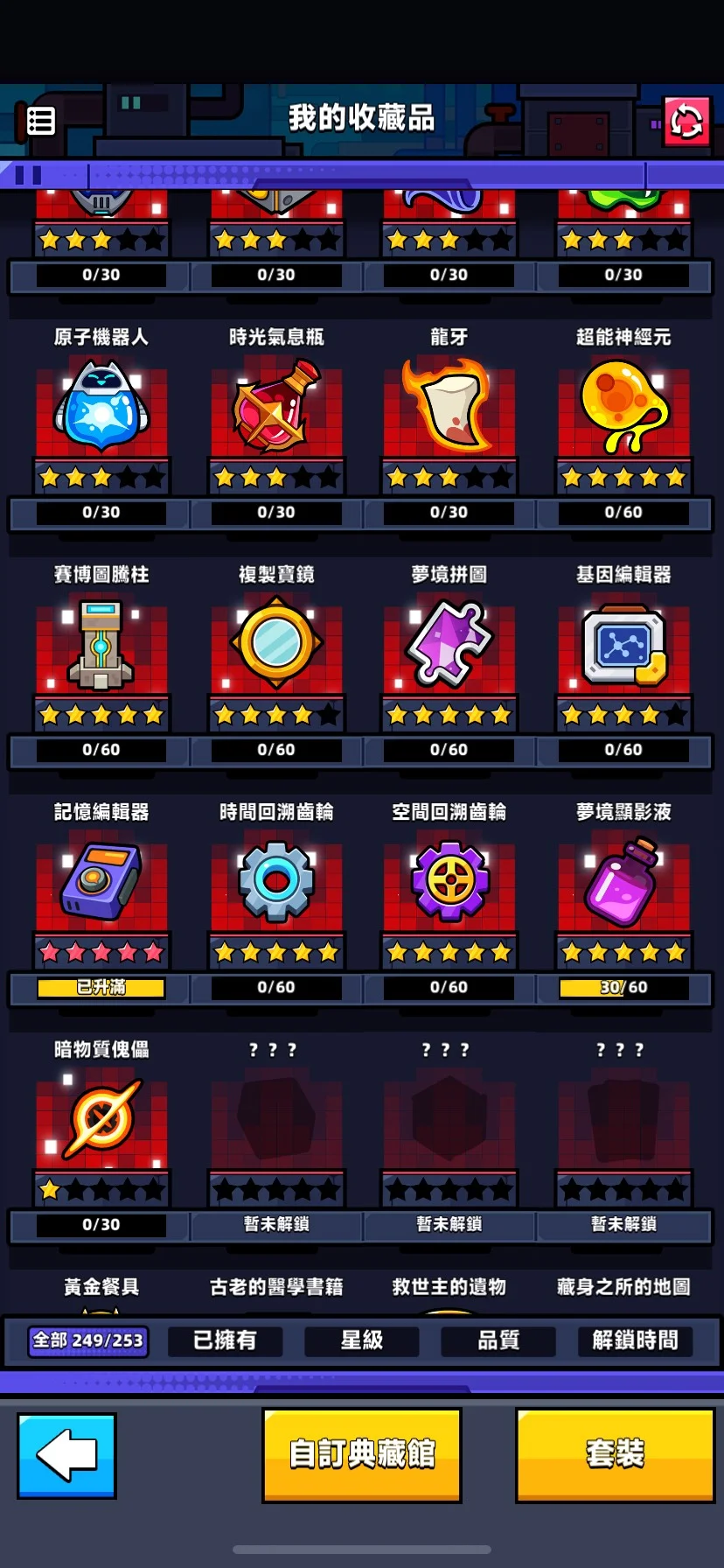Open 自訂典藏館
This screenshot has height=1568, width=724.
362,1456
